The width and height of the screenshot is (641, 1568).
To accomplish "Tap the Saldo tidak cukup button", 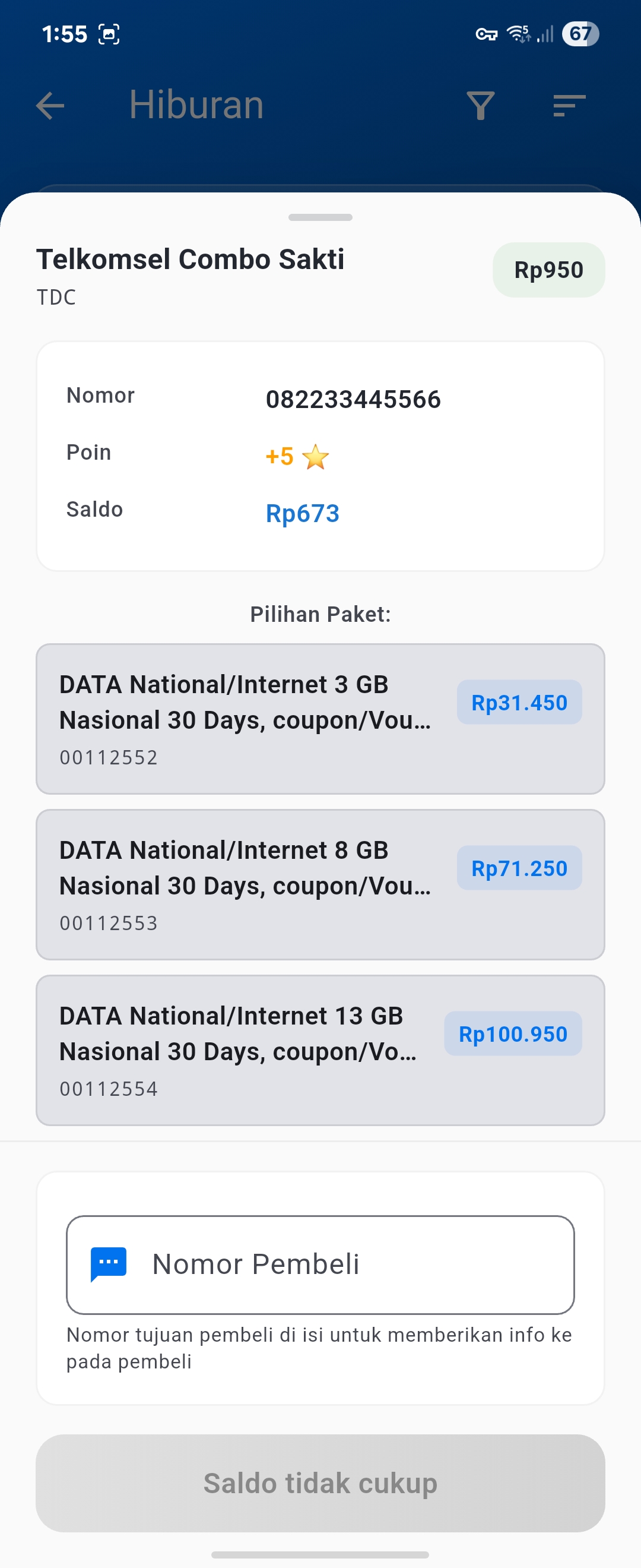I will point(320,1484).
